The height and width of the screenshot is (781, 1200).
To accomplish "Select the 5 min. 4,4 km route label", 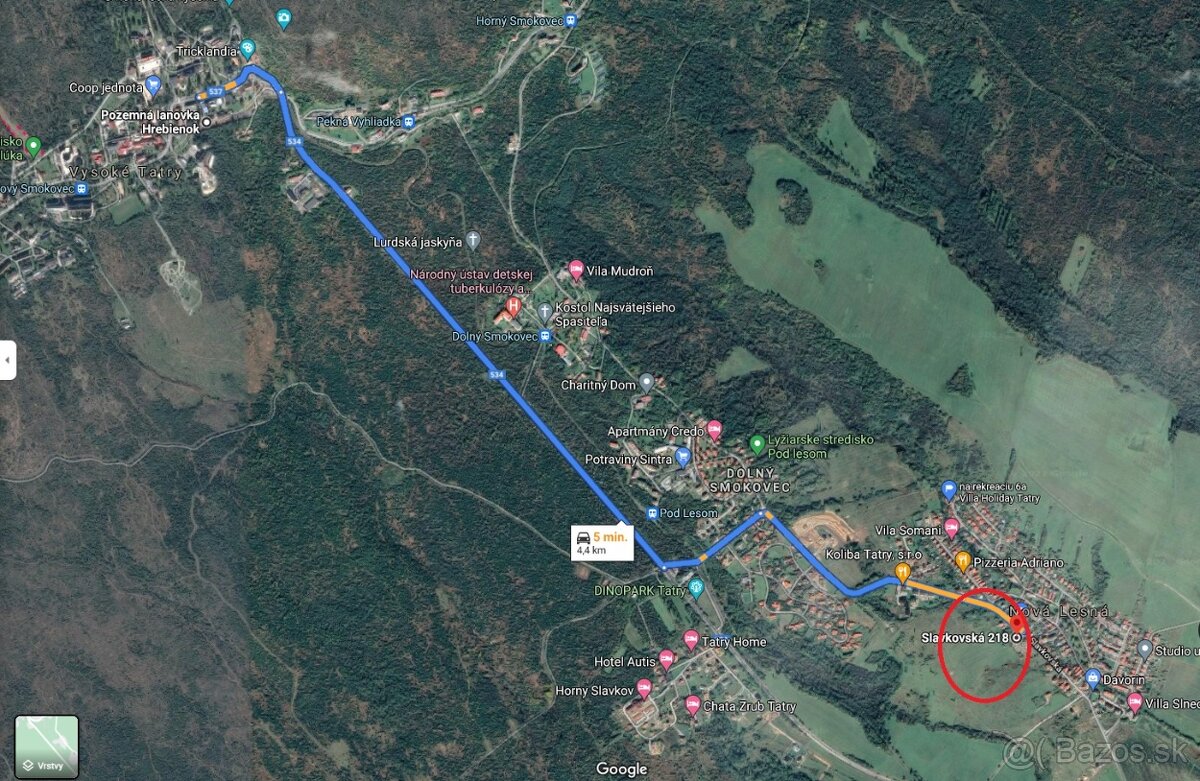I will pyautogui.click(x=602, y=542).
